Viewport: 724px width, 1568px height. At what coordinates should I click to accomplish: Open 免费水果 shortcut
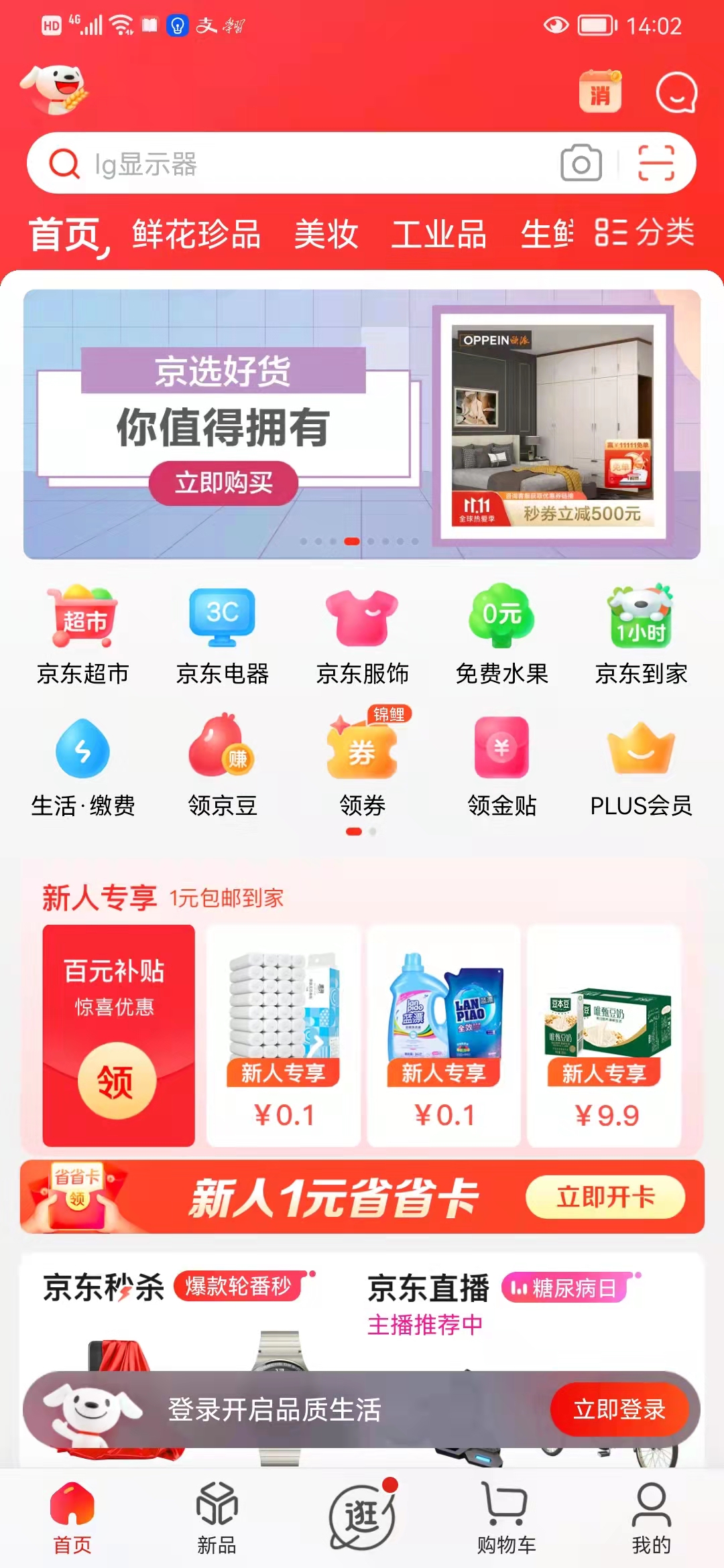coord(501,633)
